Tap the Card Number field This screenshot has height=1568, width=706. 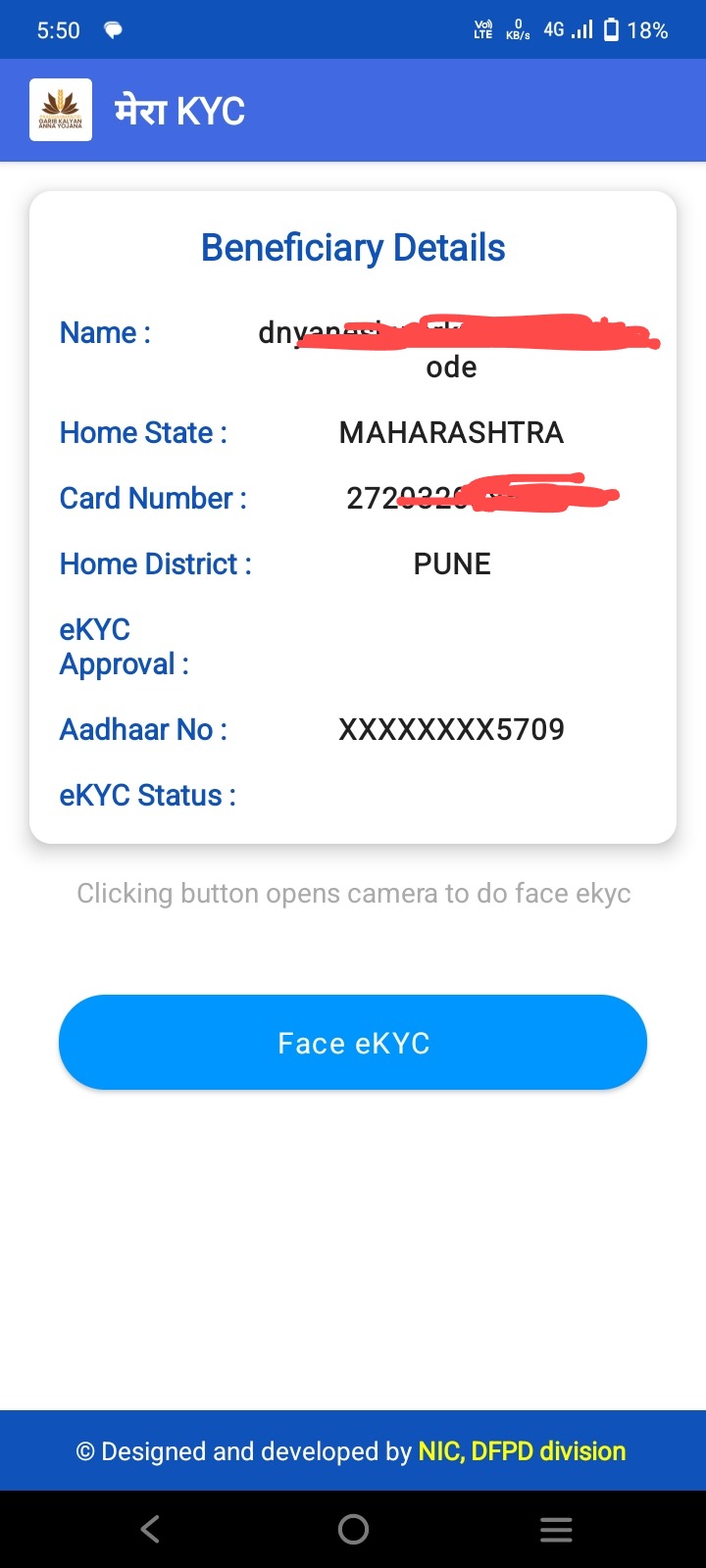[153, 498]
